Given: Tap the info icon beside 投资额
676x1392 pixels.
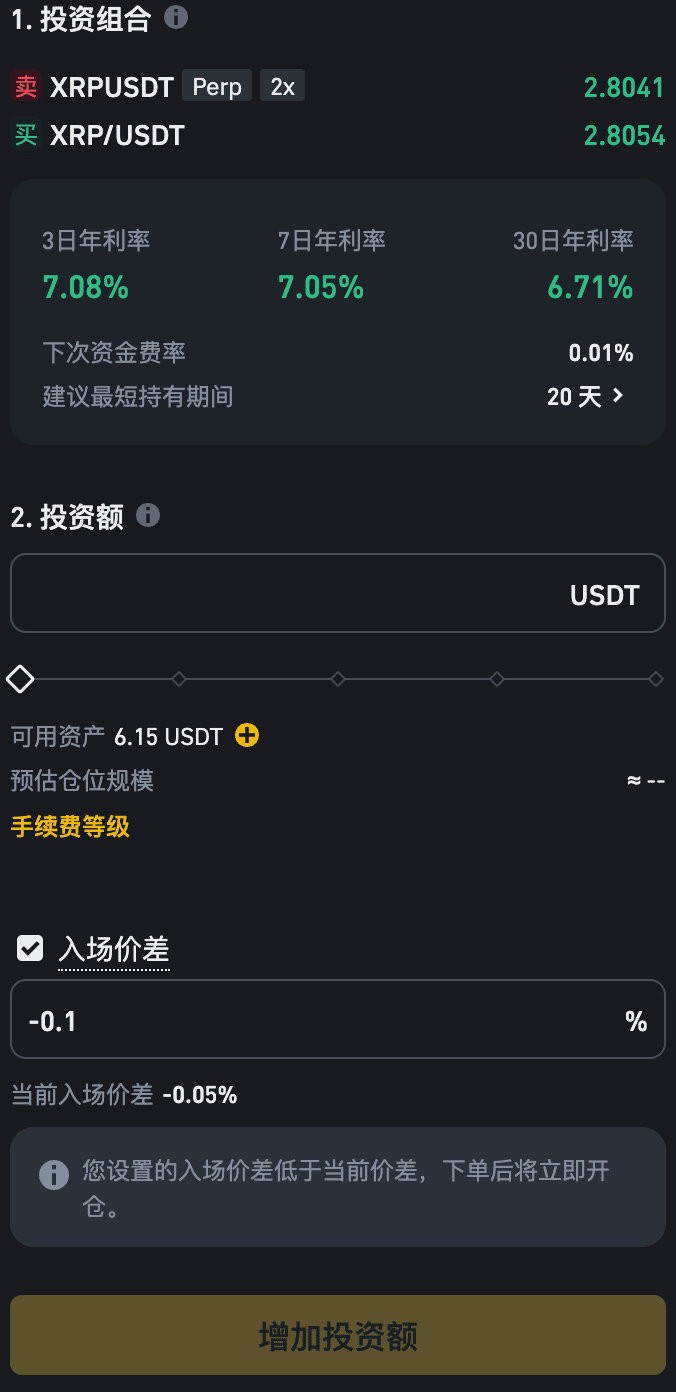Looking at the screenshot, I should [148, 515].
